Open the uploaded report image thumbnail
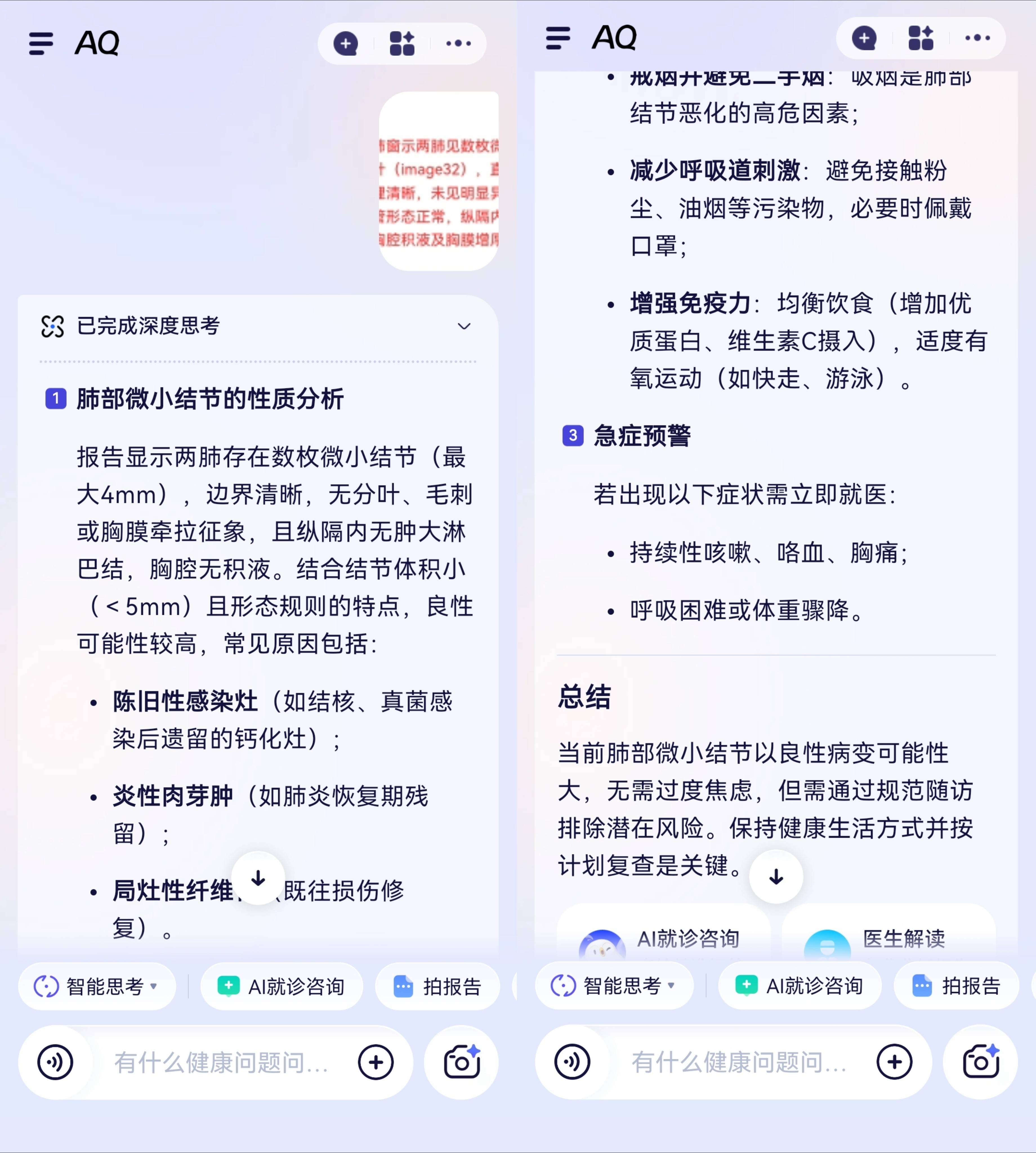The image size is (1036, 1153). coord(439,181)
